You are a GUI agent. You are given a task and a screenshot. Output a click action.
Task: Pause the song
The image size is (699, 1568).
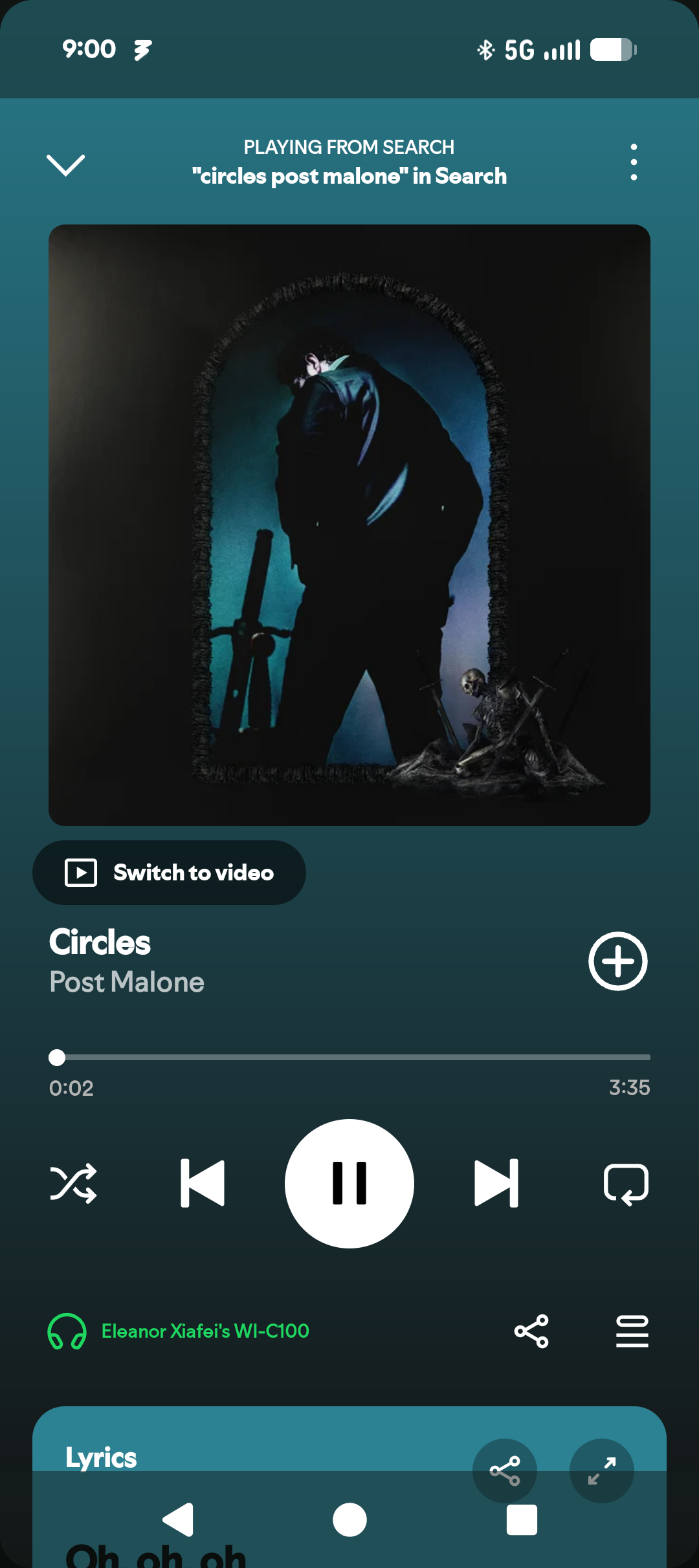(x=349, y=1184)
